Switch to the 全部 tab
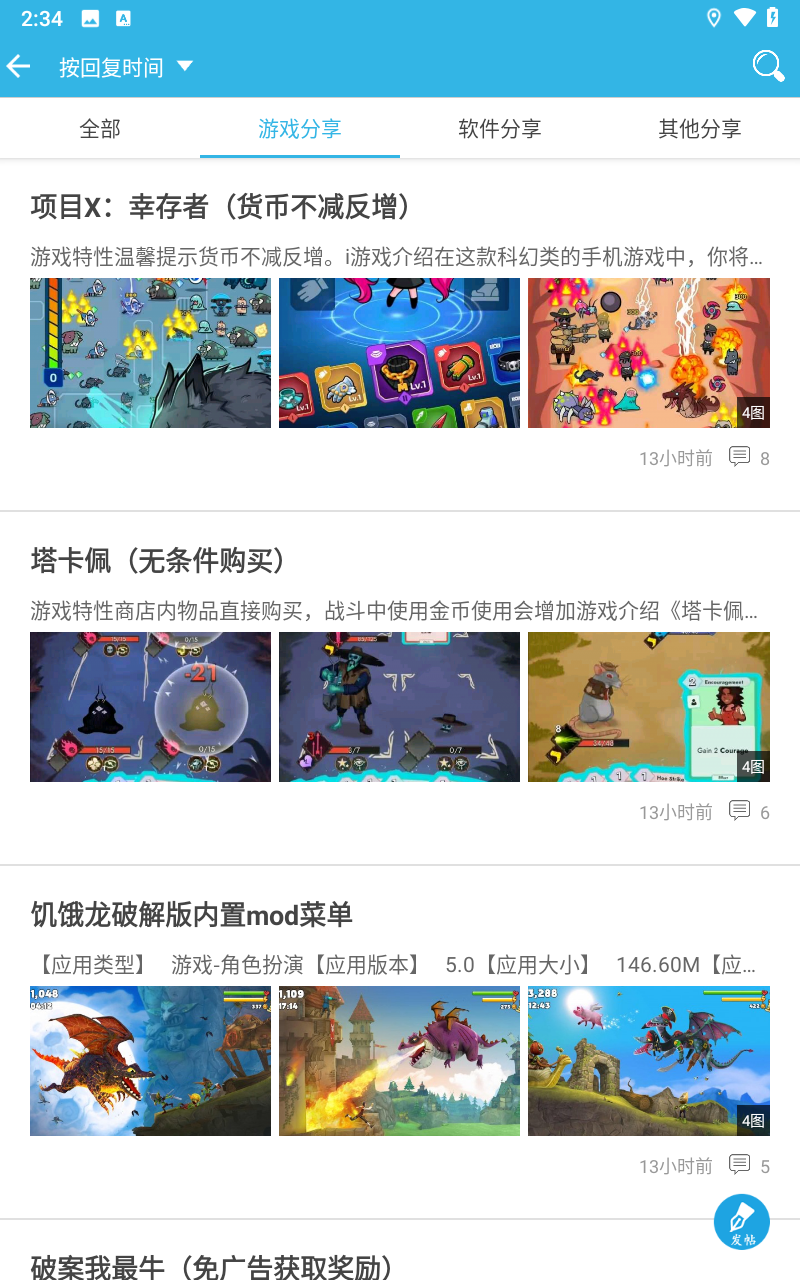 (x=100, y=128)
